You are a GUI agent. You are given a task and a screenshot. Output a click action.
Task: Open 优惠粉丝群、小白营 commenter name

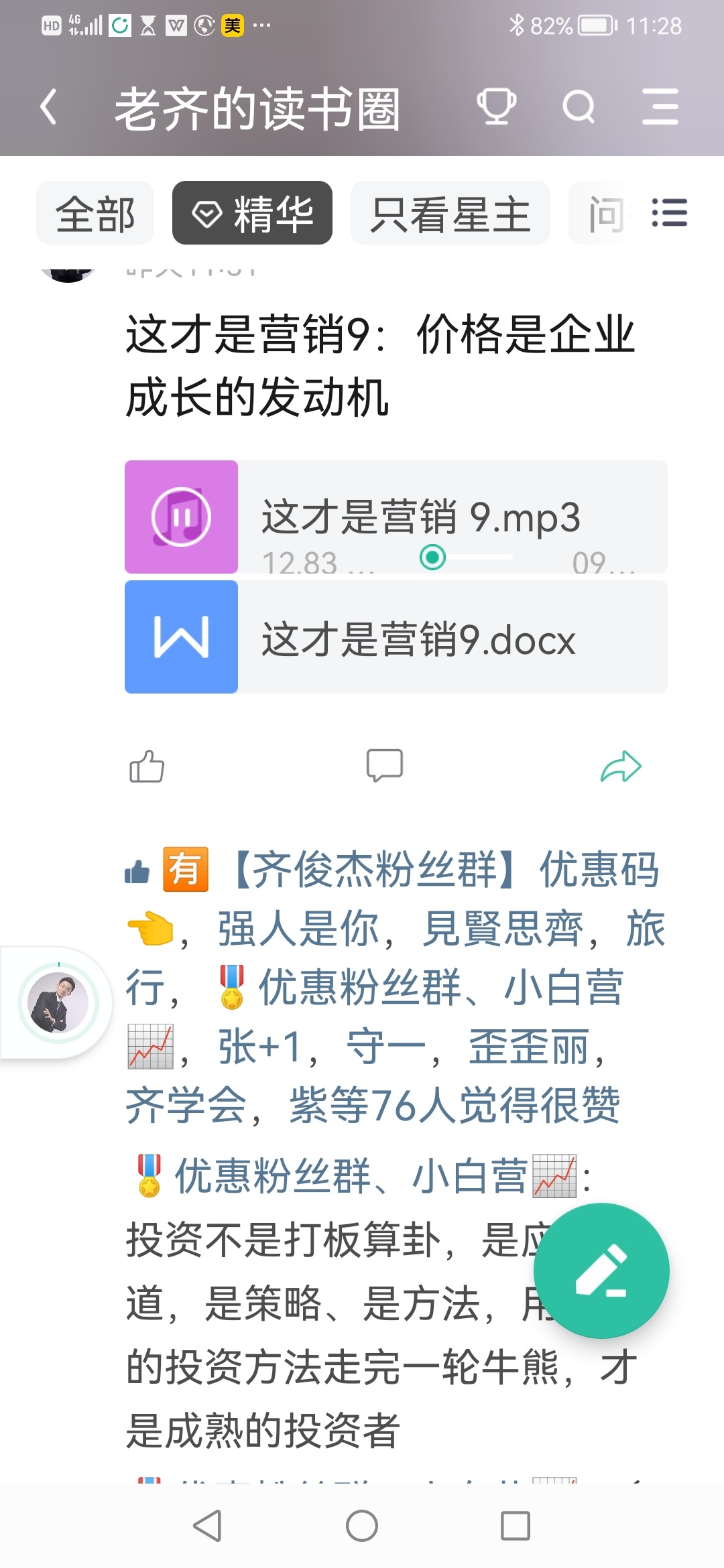coord(351,1176)
